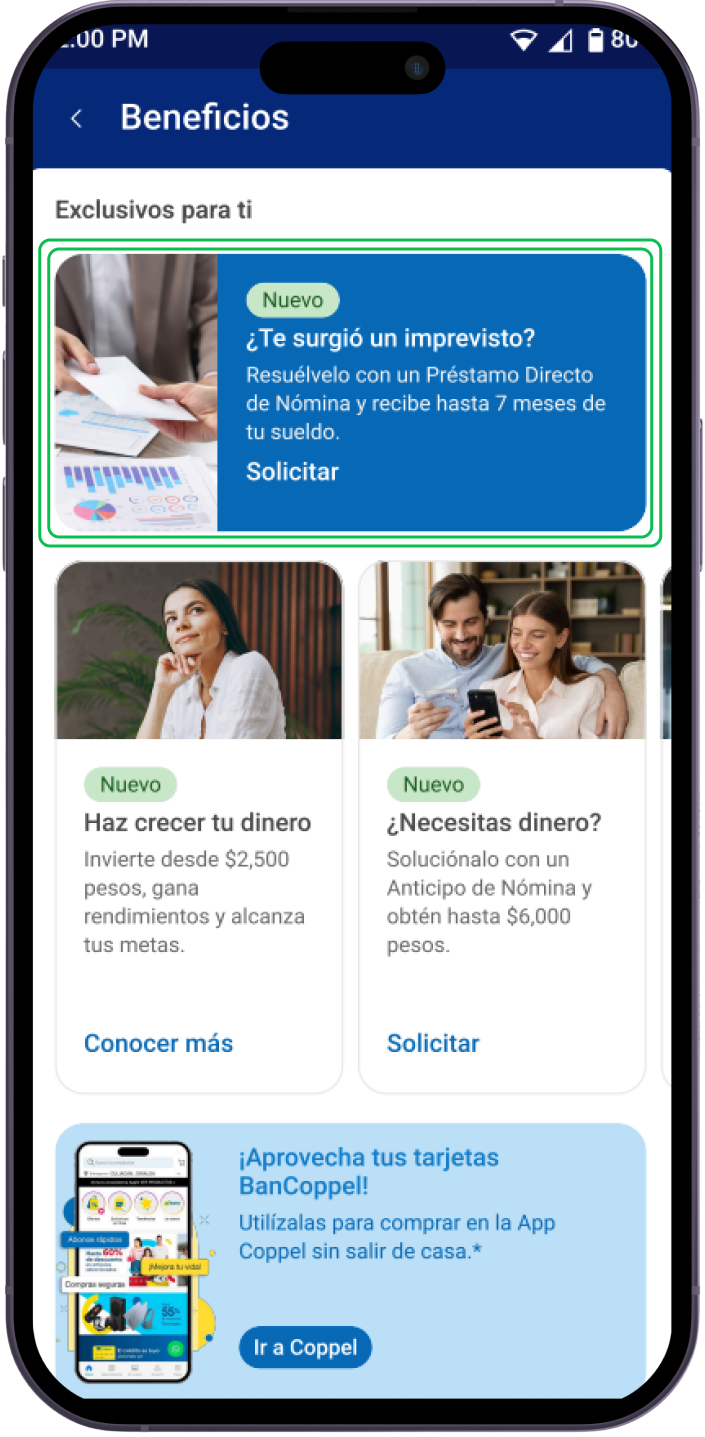
Task: Tap Solicitar for Anticipo de Nómina
Action: click(x=433, y=1044)
